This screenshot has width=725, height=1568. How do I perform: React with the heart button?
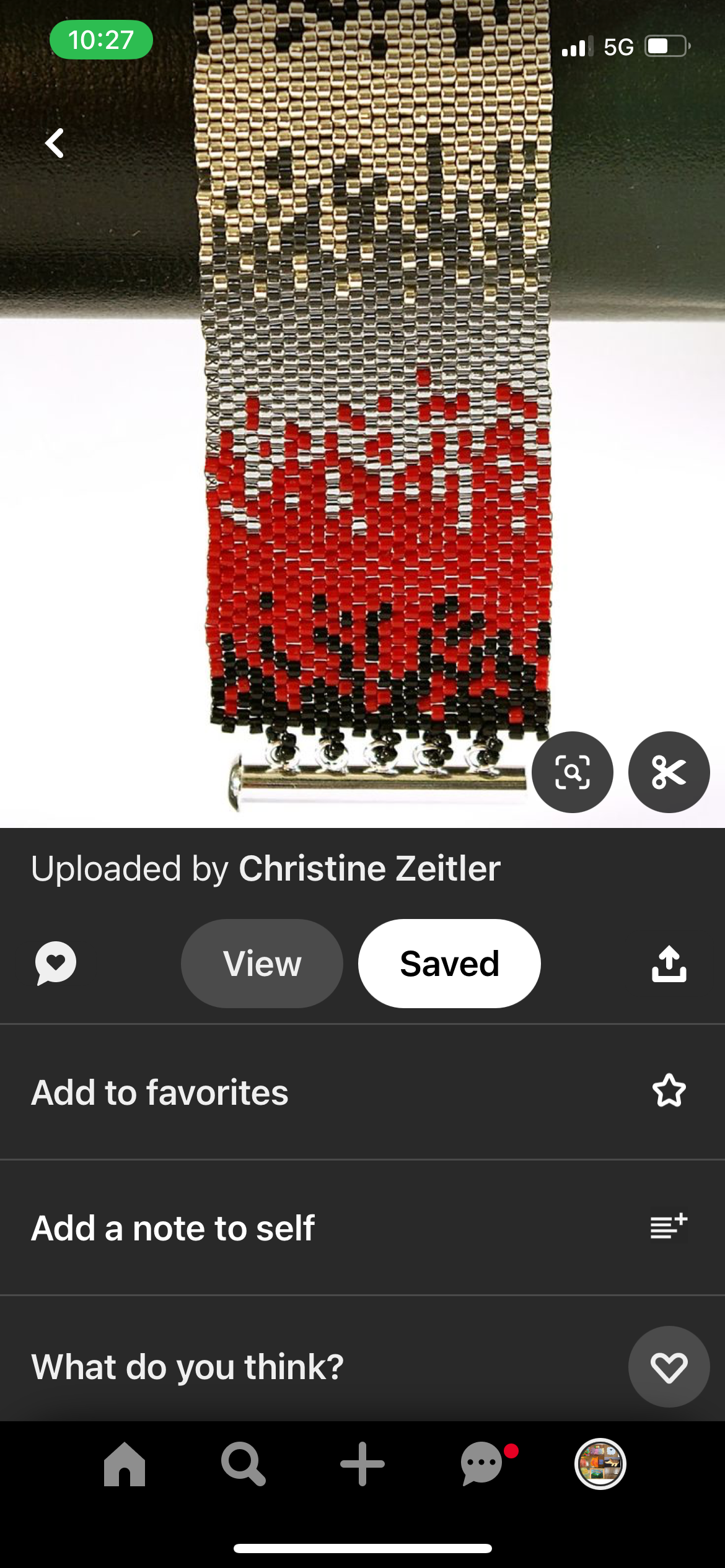click(669, 1367)
